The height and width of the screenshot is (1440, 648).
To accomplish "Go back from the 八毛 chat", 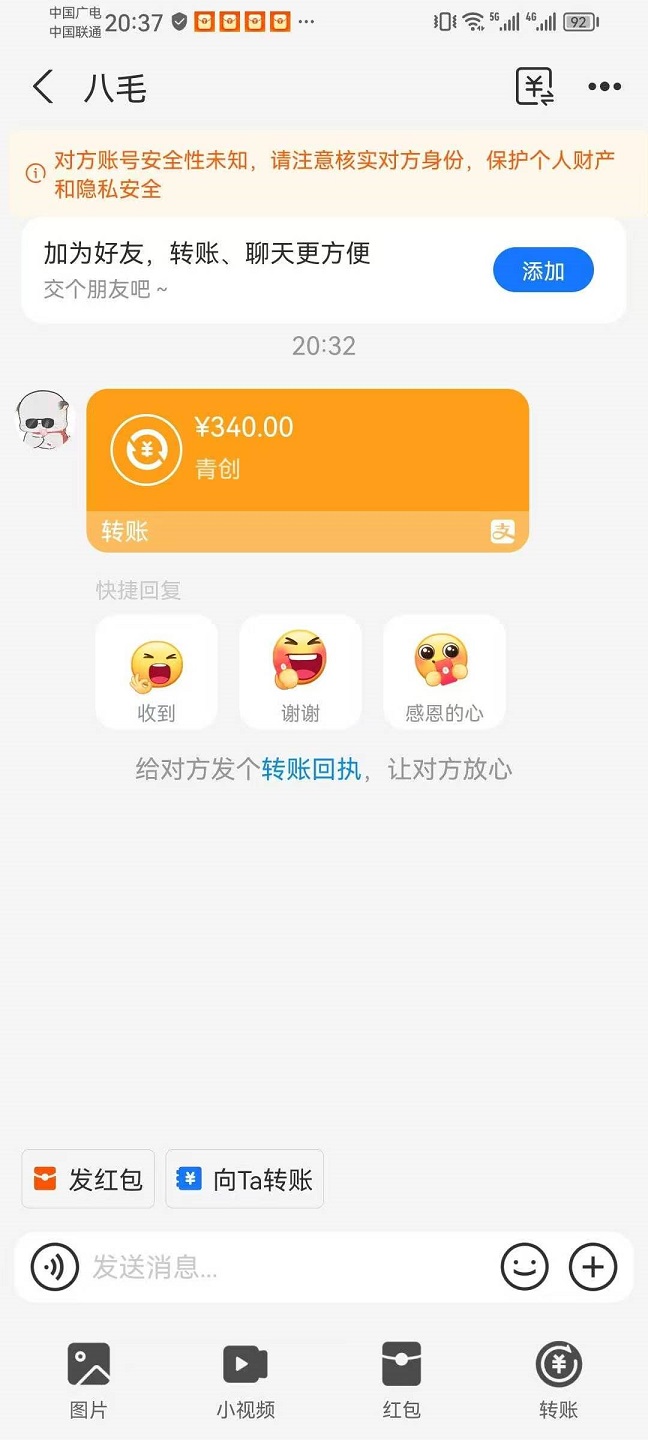I will click(43, 88).
